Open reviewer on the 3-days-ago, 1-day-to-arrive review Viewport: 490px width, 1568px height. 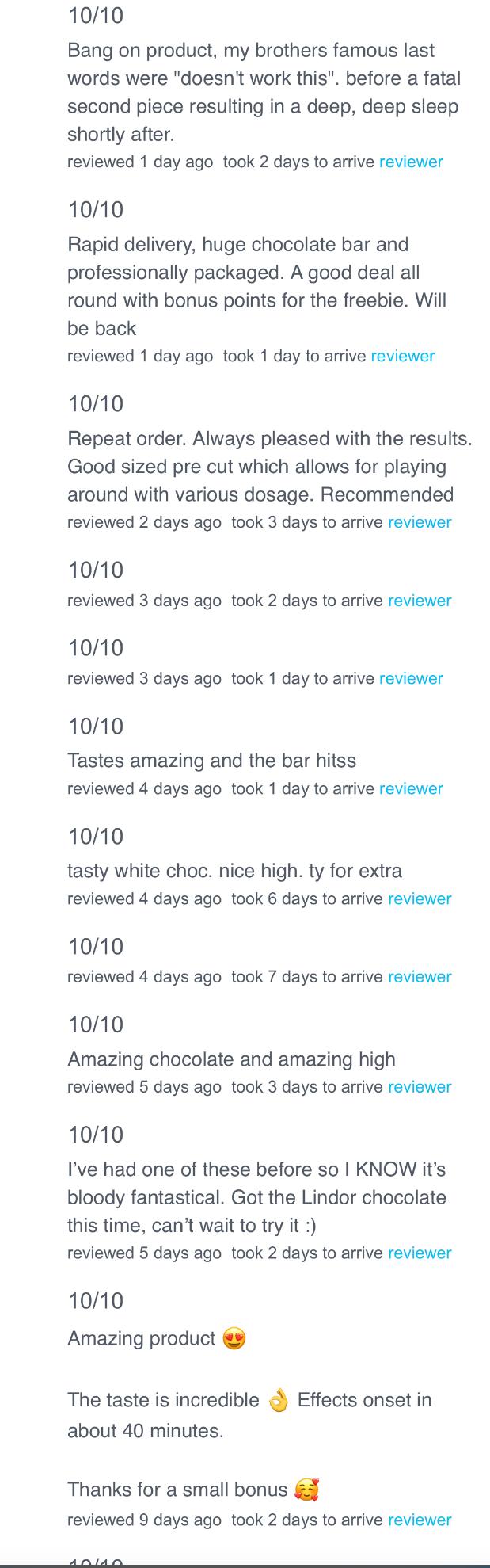411,678
